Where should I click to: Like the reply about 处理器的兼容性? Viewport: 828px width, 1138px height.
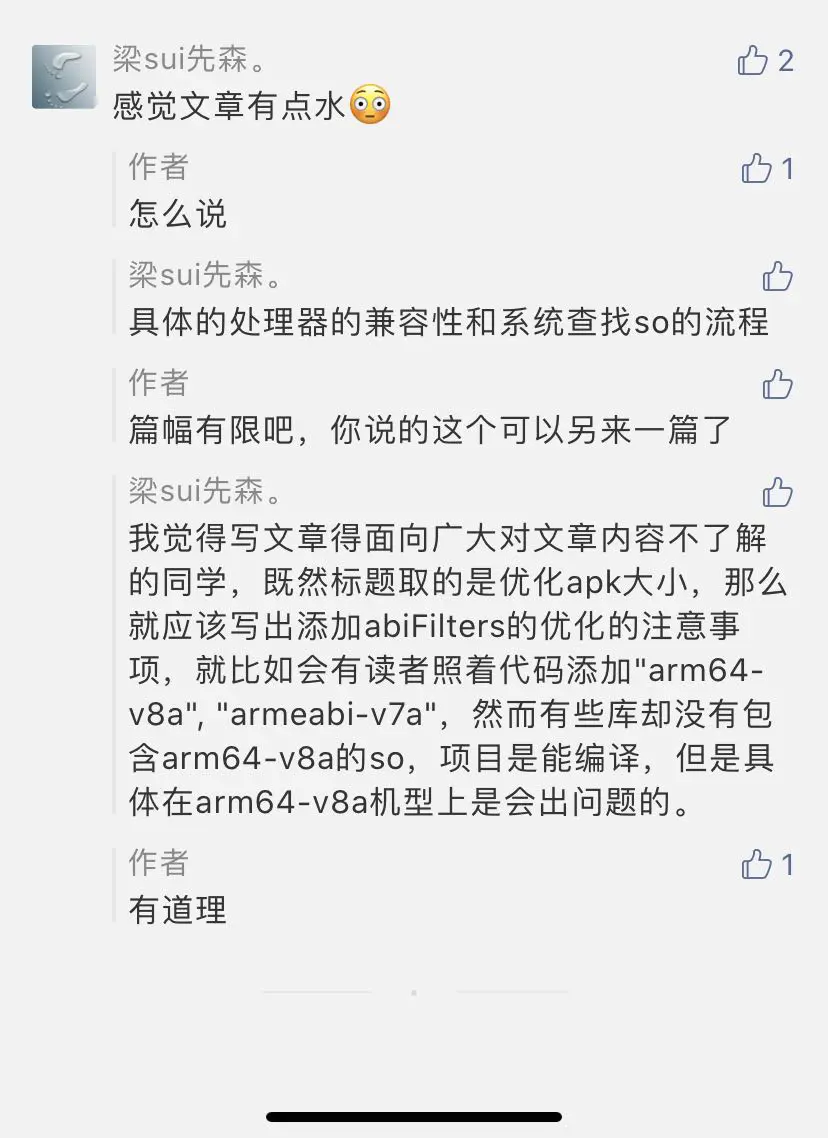777,276
